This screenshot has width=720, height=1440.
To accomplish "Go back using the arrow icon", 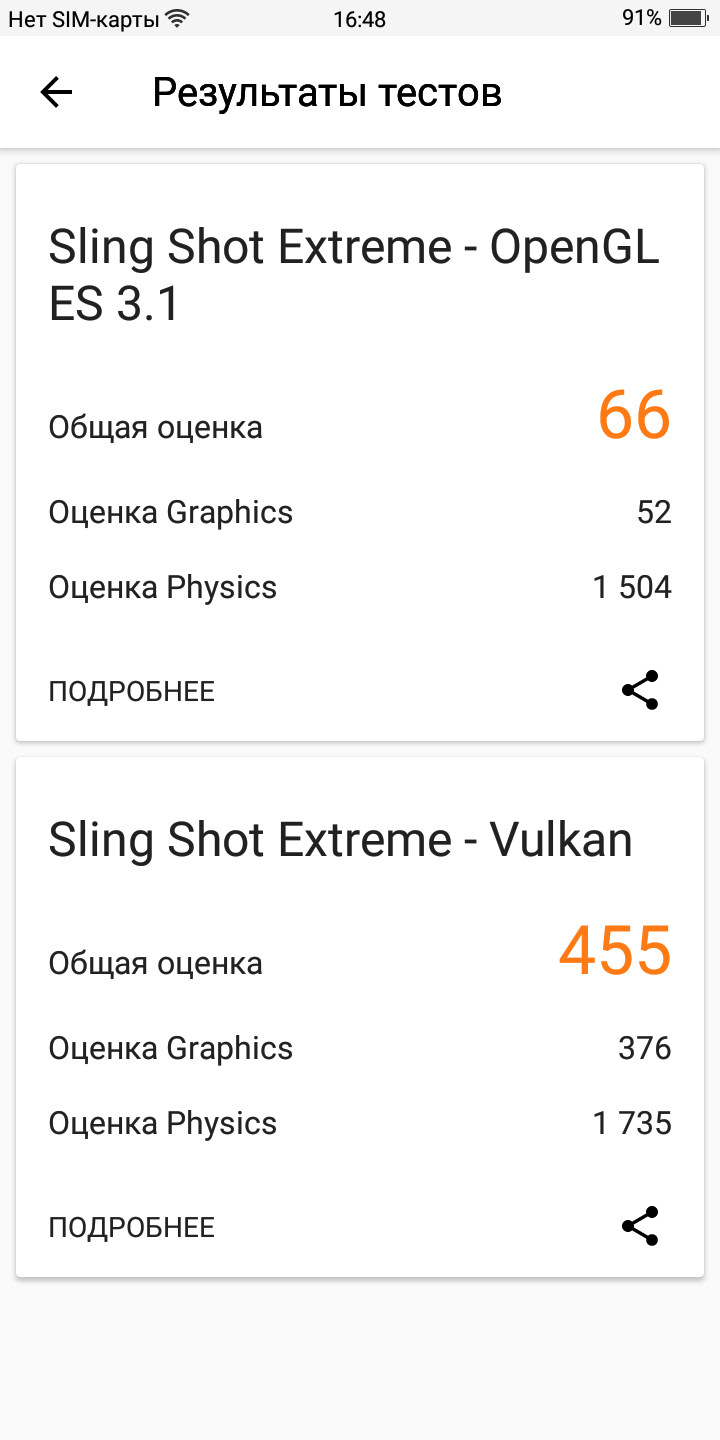I will (56, 93).
